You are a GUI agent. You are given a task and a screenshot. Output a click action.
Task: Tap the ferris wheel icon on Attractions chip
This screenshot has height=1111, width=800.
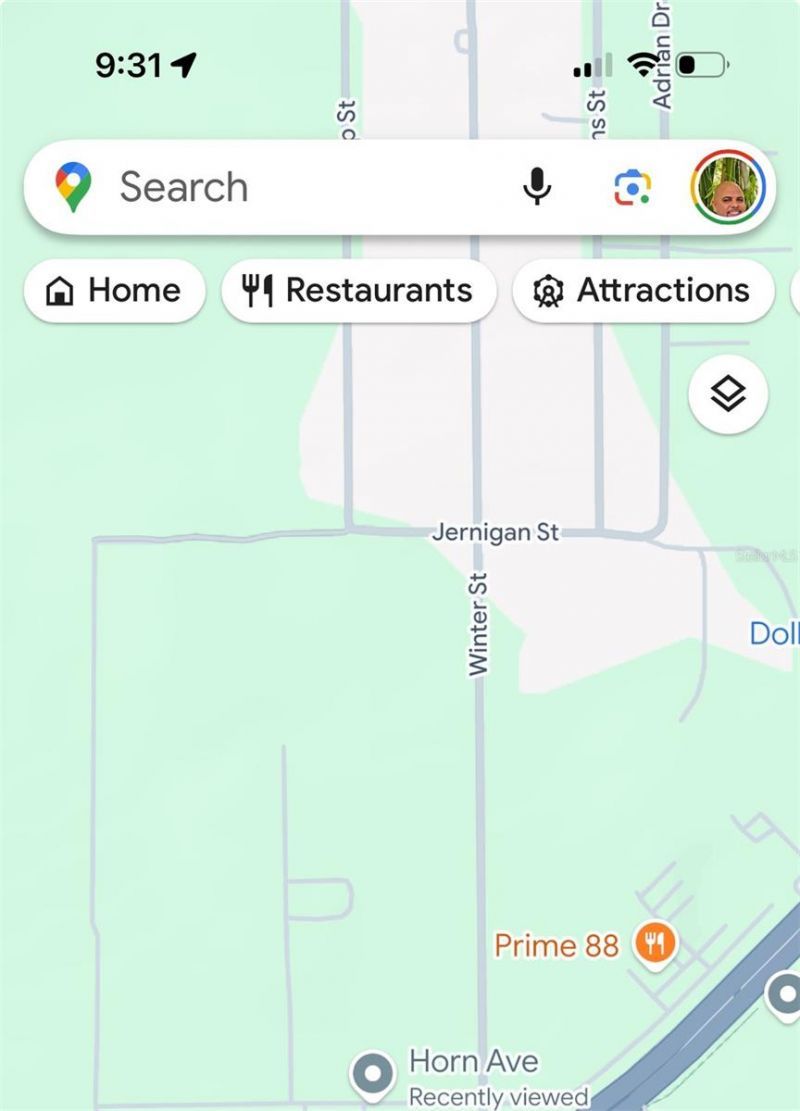point(547,290)
